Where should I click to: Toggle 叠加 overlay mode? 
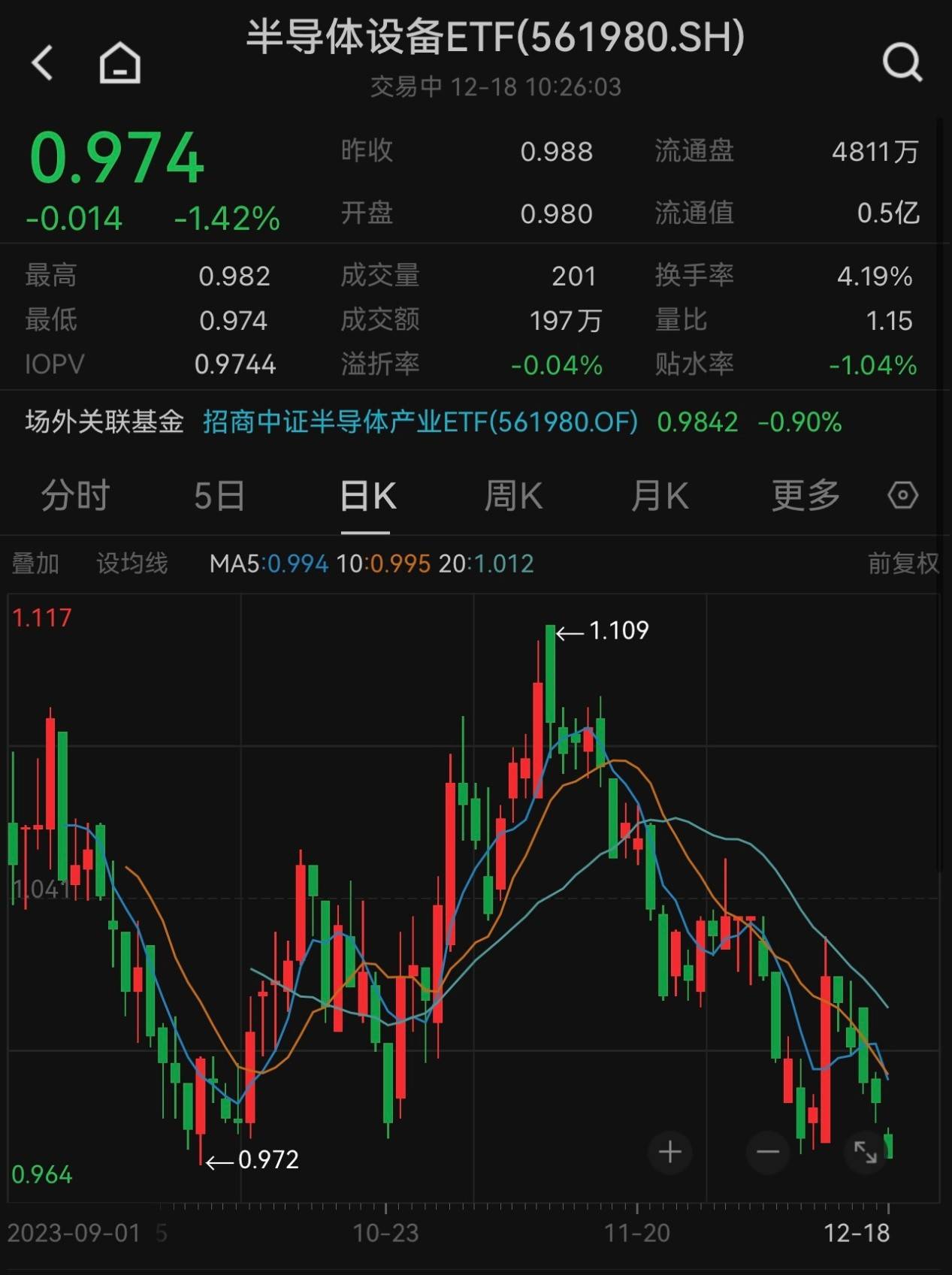(35, 563)
